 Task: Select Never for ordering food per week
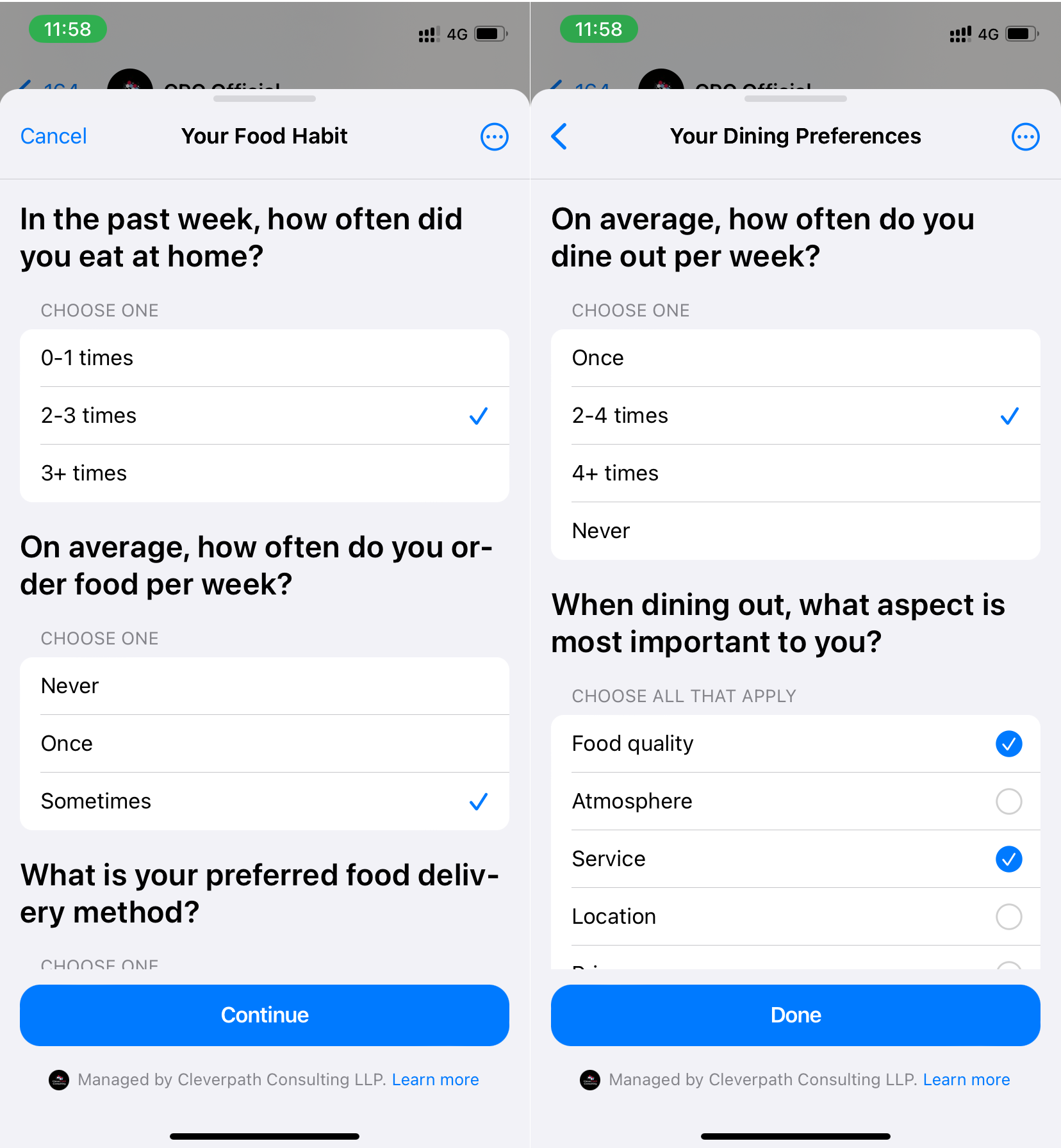264,686
